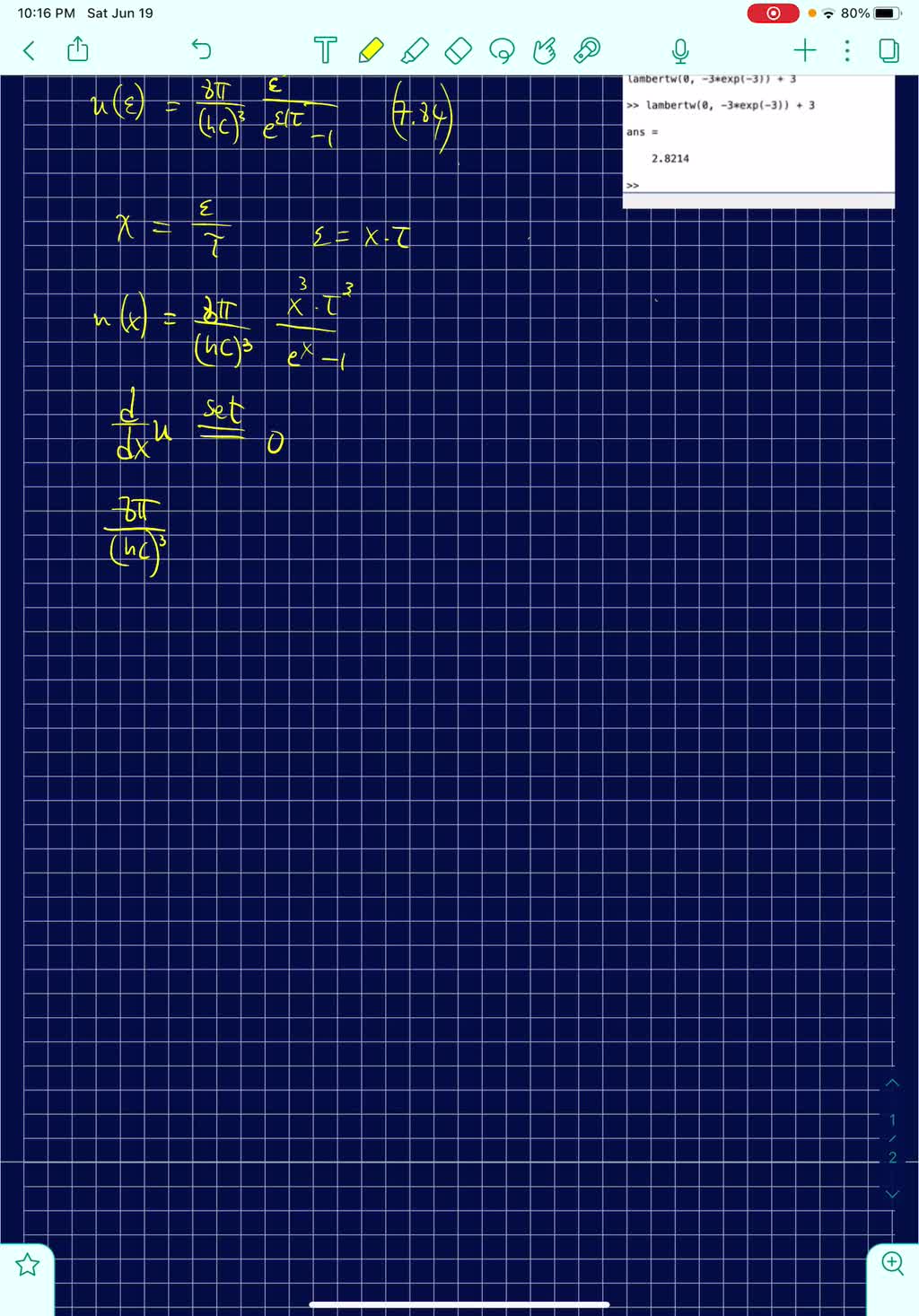The height and width of the screenshot is (1316, 919).
Task: Start an audio recording with the microphone
Action: click(x=680, y=51)
